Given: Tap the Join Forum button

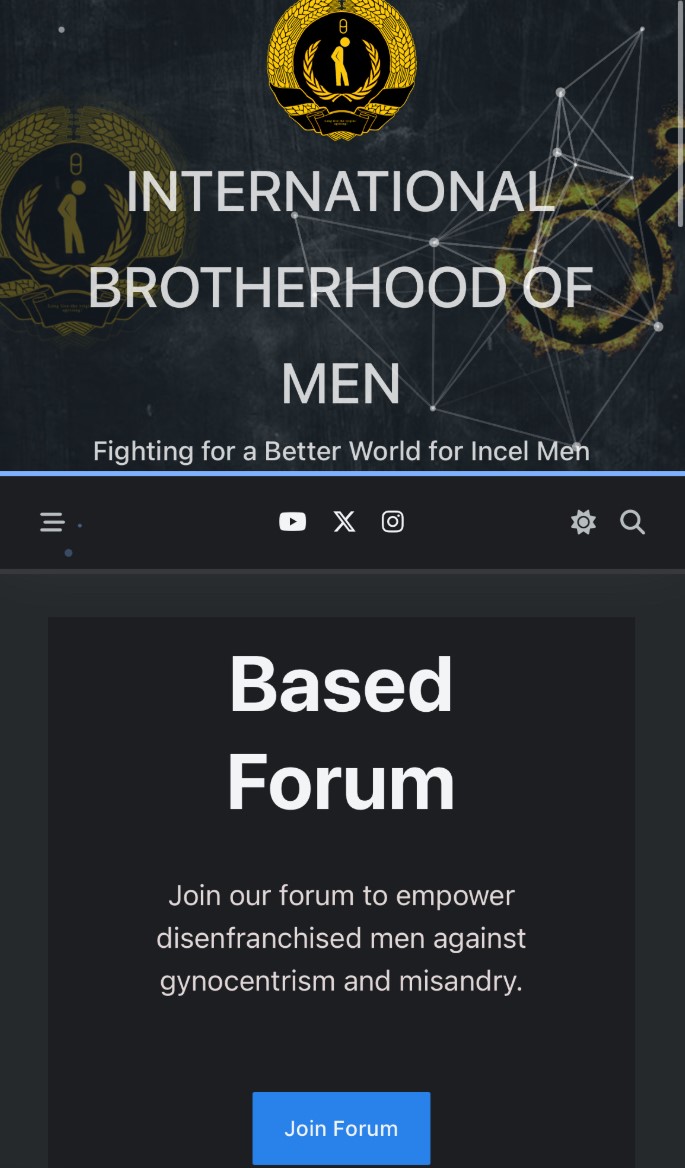Looking at the screenshot, I should (341, 1128).
